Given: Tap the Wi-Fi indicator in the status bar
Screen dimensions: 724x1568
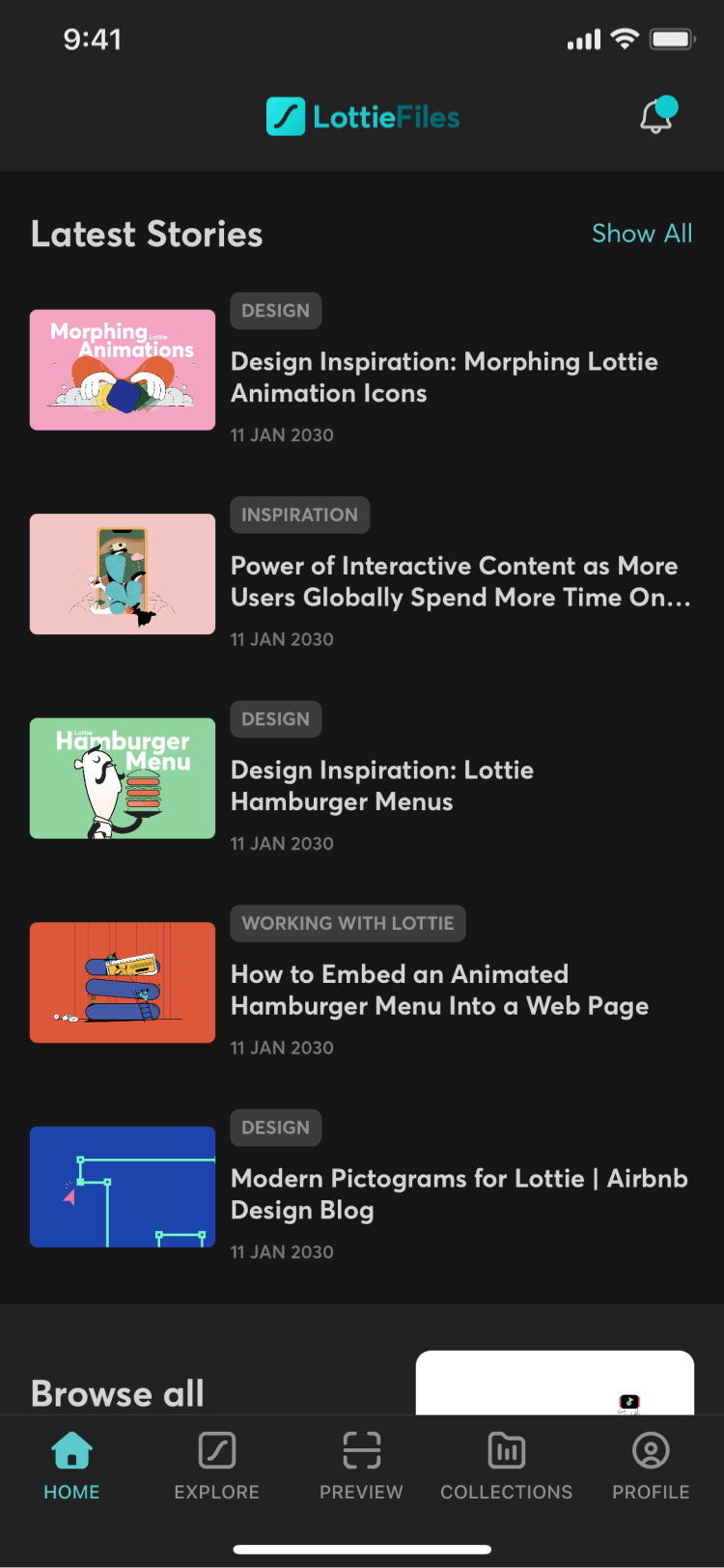Looking at the screenshot, I should click(624, 38).
